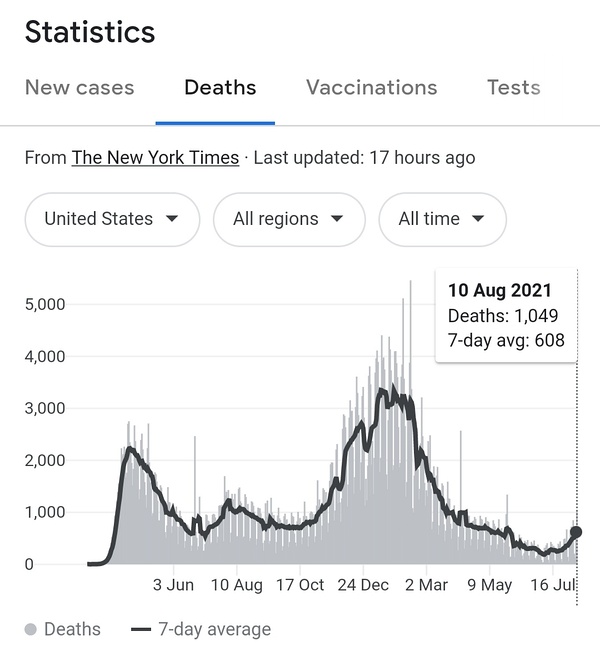Expand the United States country dropdown
This screenshot has height=646, width=600.
[x=112, y=219]
